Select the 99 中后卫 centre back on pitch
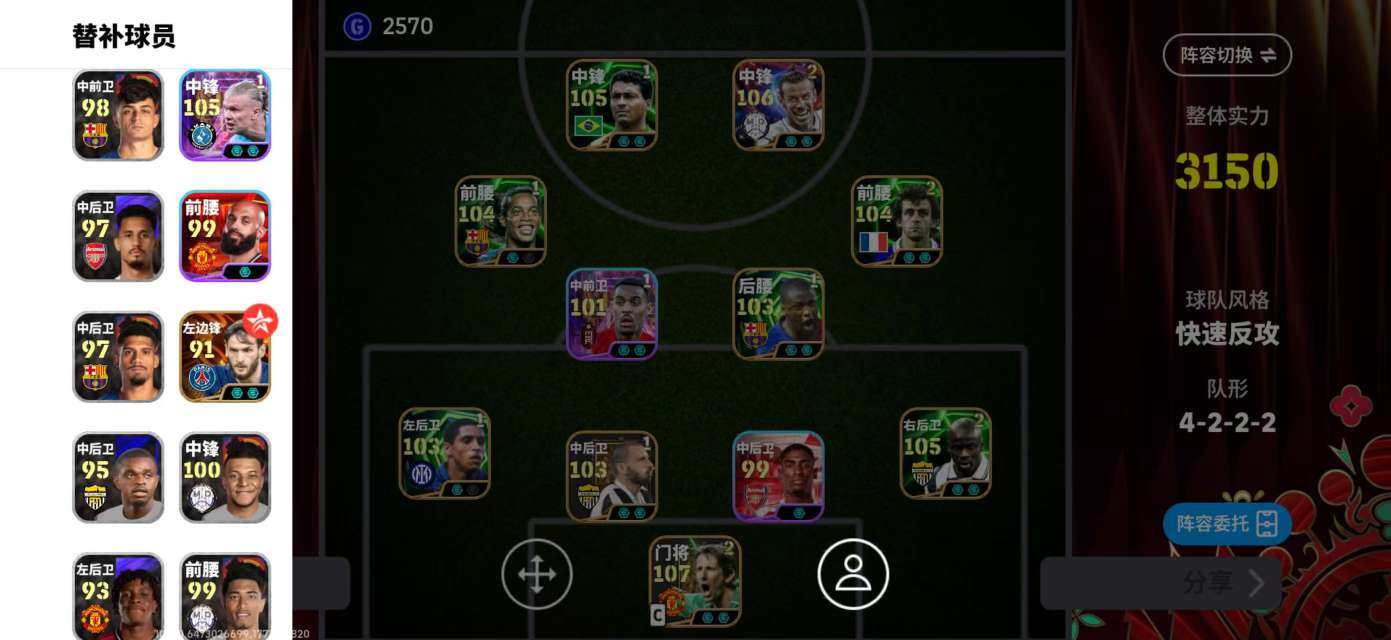The height and width of the screenshot is (640, 1391). [x=778, y=476]
